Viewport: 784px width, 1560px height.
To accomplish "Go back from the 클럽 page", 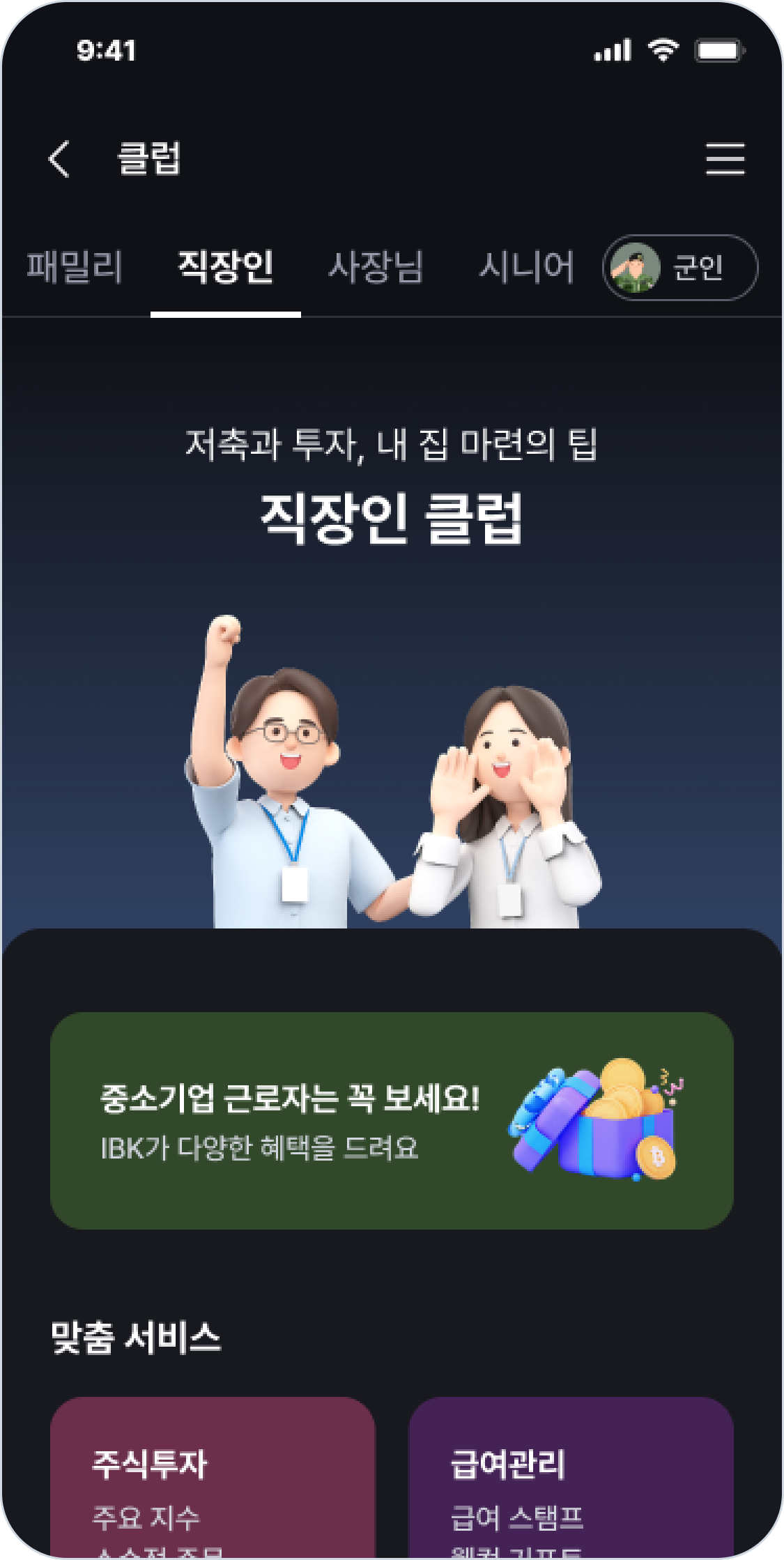I will click(x=59, y=159).
